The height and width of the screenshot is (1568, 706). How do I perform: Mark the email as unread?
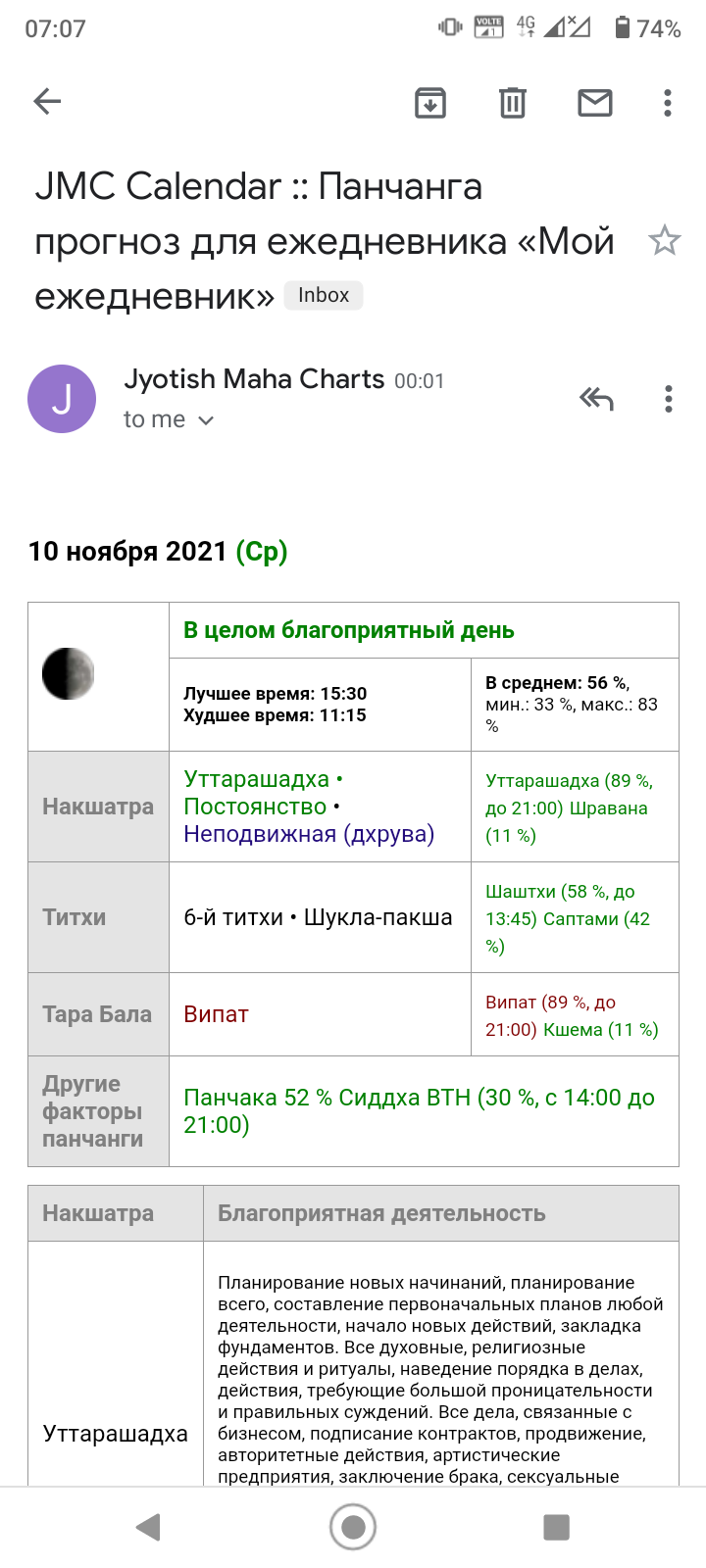coord(595,102)
